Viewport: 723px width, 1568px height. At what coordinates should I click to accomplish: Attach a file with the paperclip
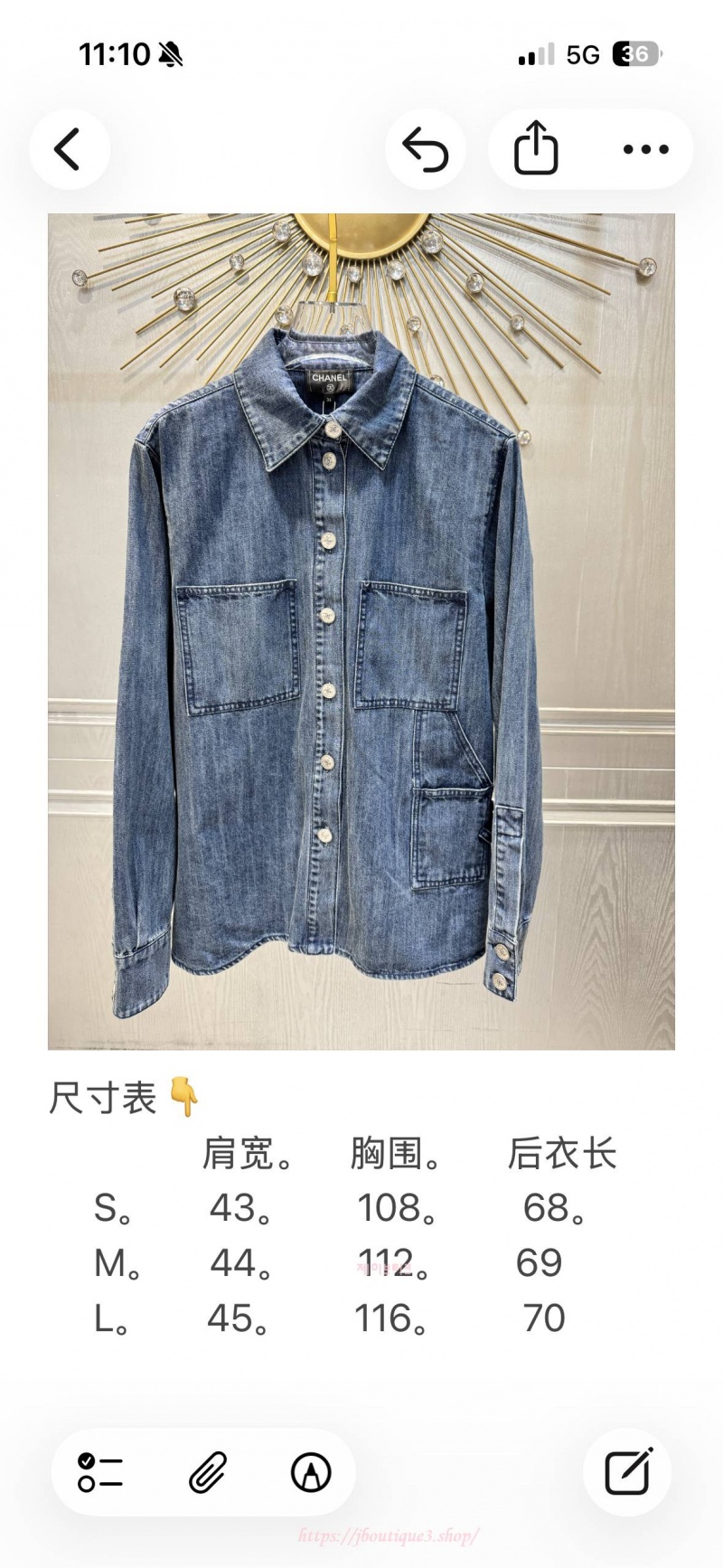pyautogui.click(x=207, y=1472)
